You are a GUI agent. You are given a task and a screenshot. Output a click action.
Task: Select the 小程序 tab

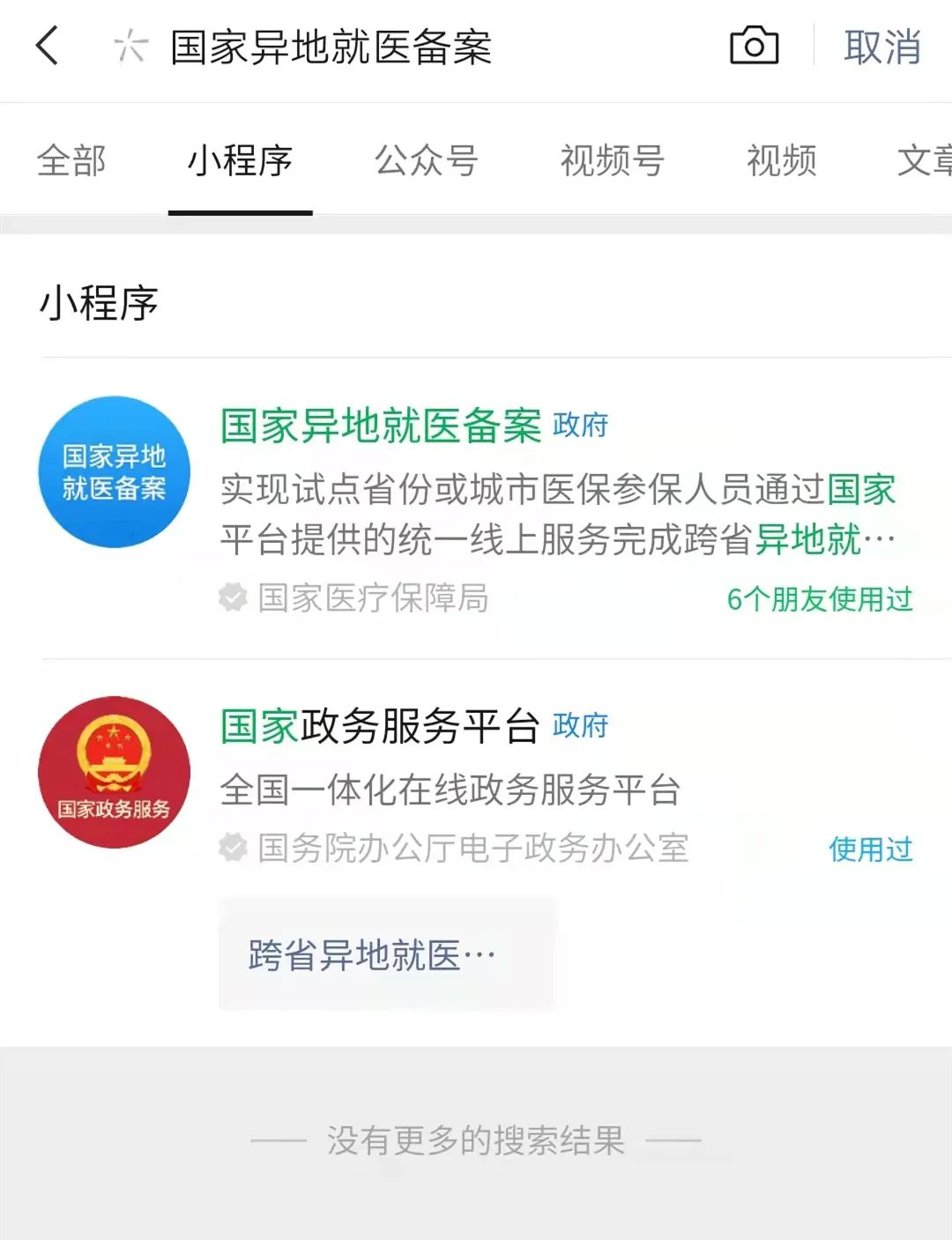pos(240,161)
